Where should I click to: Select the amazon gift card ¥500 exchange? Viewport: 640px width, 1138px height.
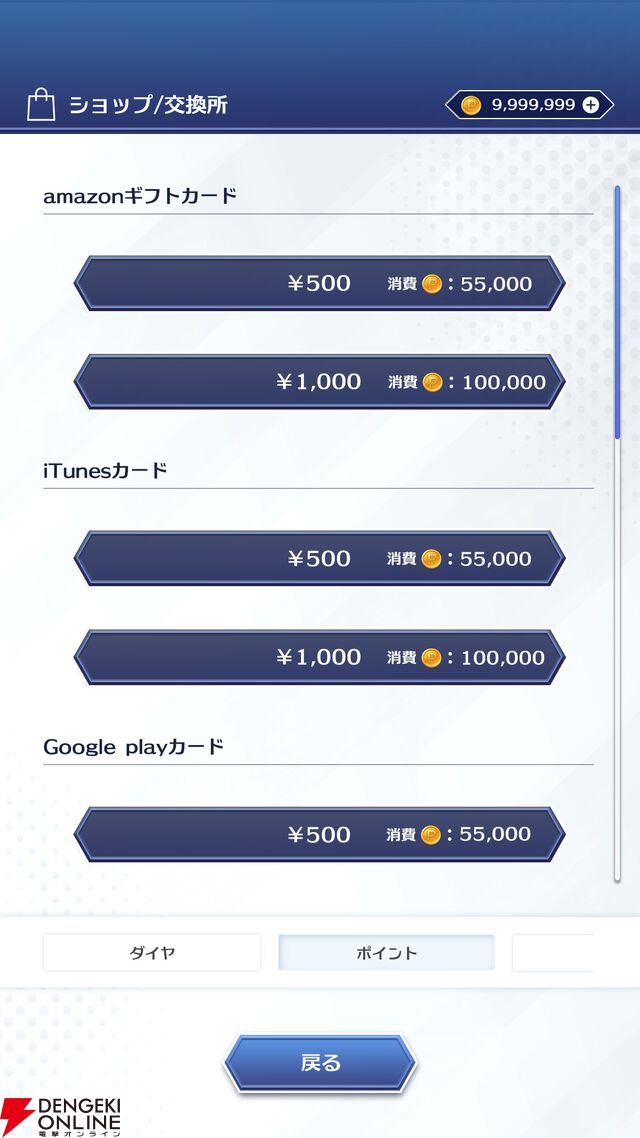coord(319,283)
